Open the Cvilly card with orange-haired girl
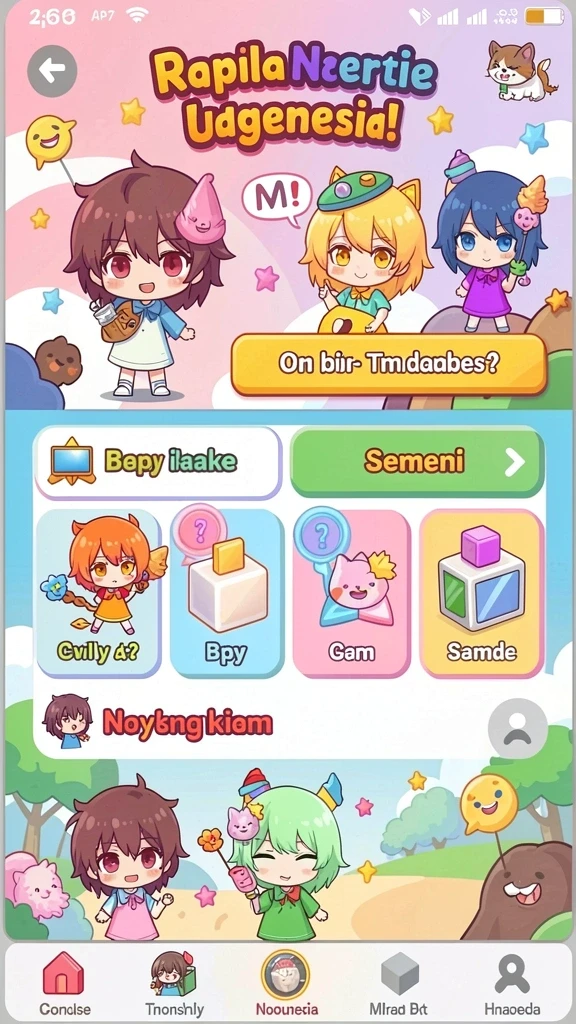The height and width of the screenshot is (1024, 576). click(99, 593)
